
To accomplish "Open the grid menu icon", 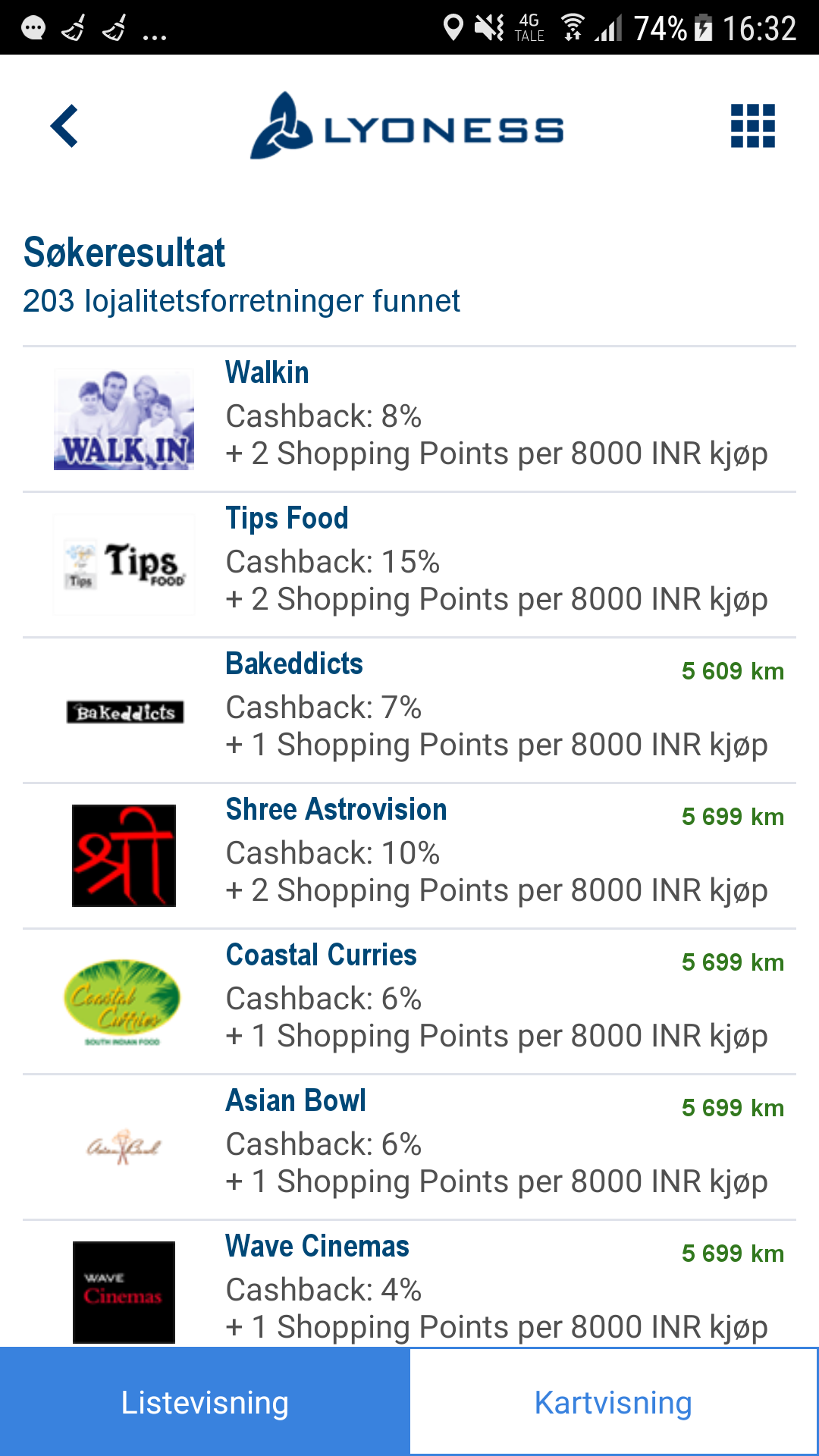I will pos(752,126).
